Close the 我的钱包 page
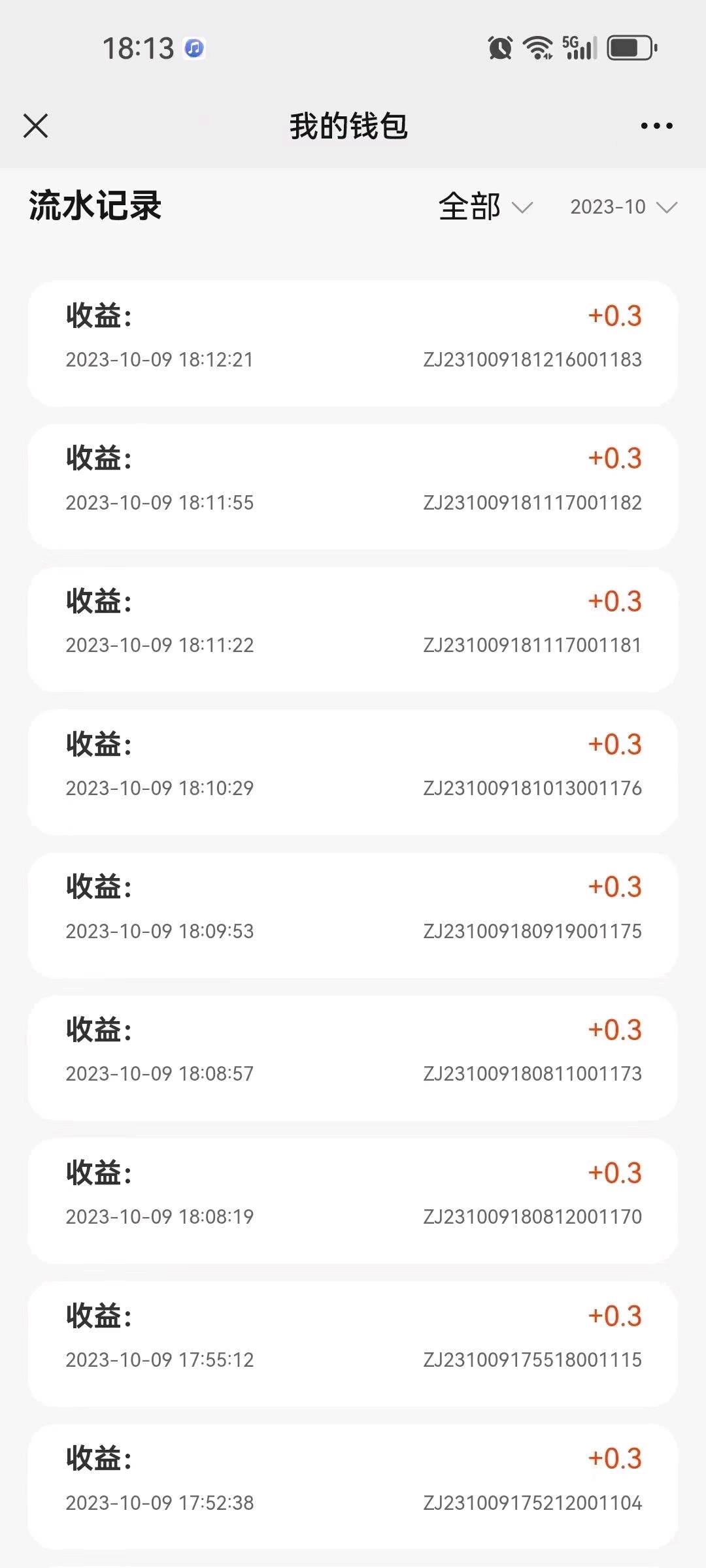The height and width of the screenshot is (1568, 706). point(36,125)
